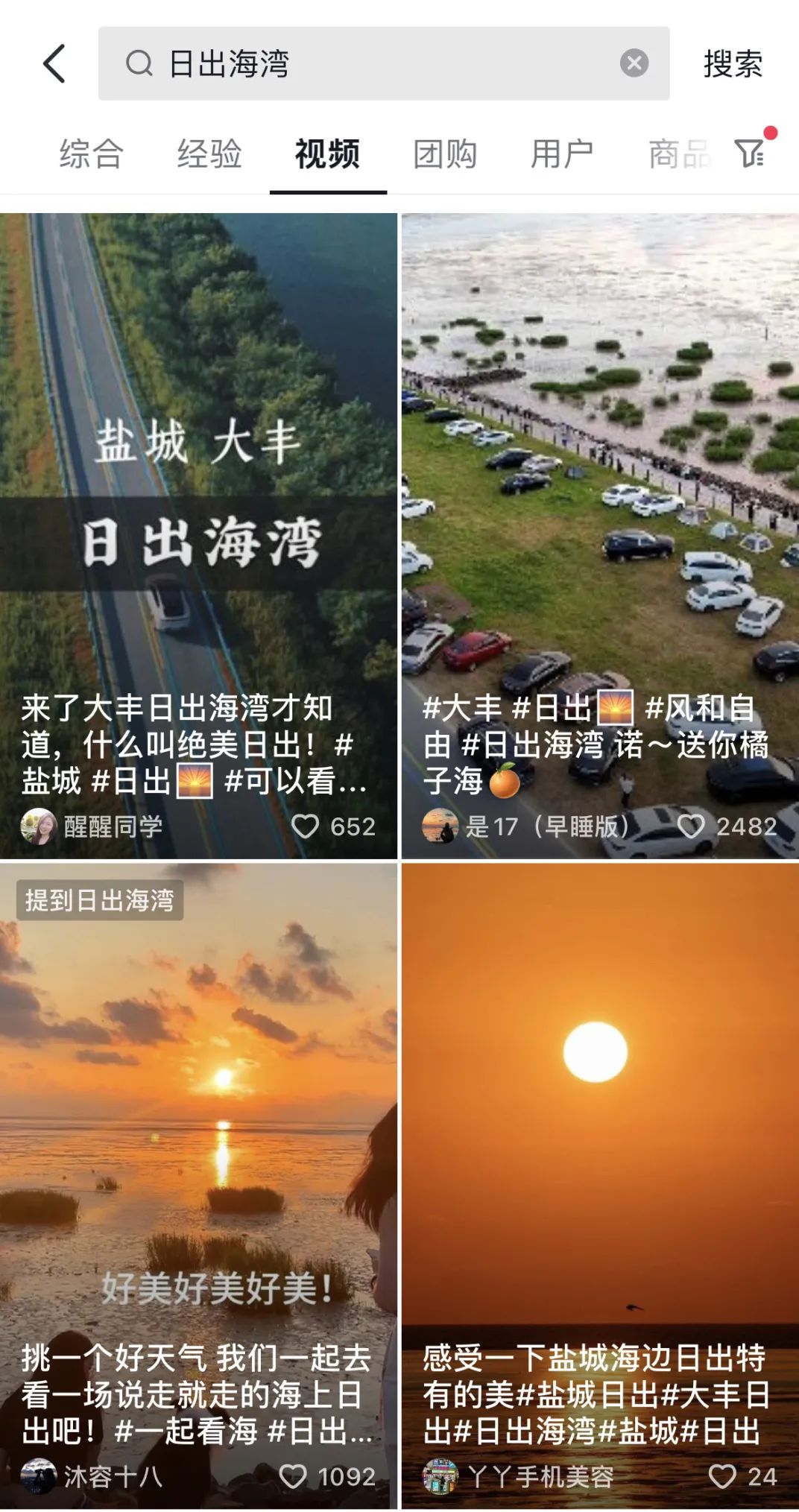The width and height of the screenshot is (799, 1512).
Task: Like the video by 醒醒同学
Action: click(x=305, y=826)
